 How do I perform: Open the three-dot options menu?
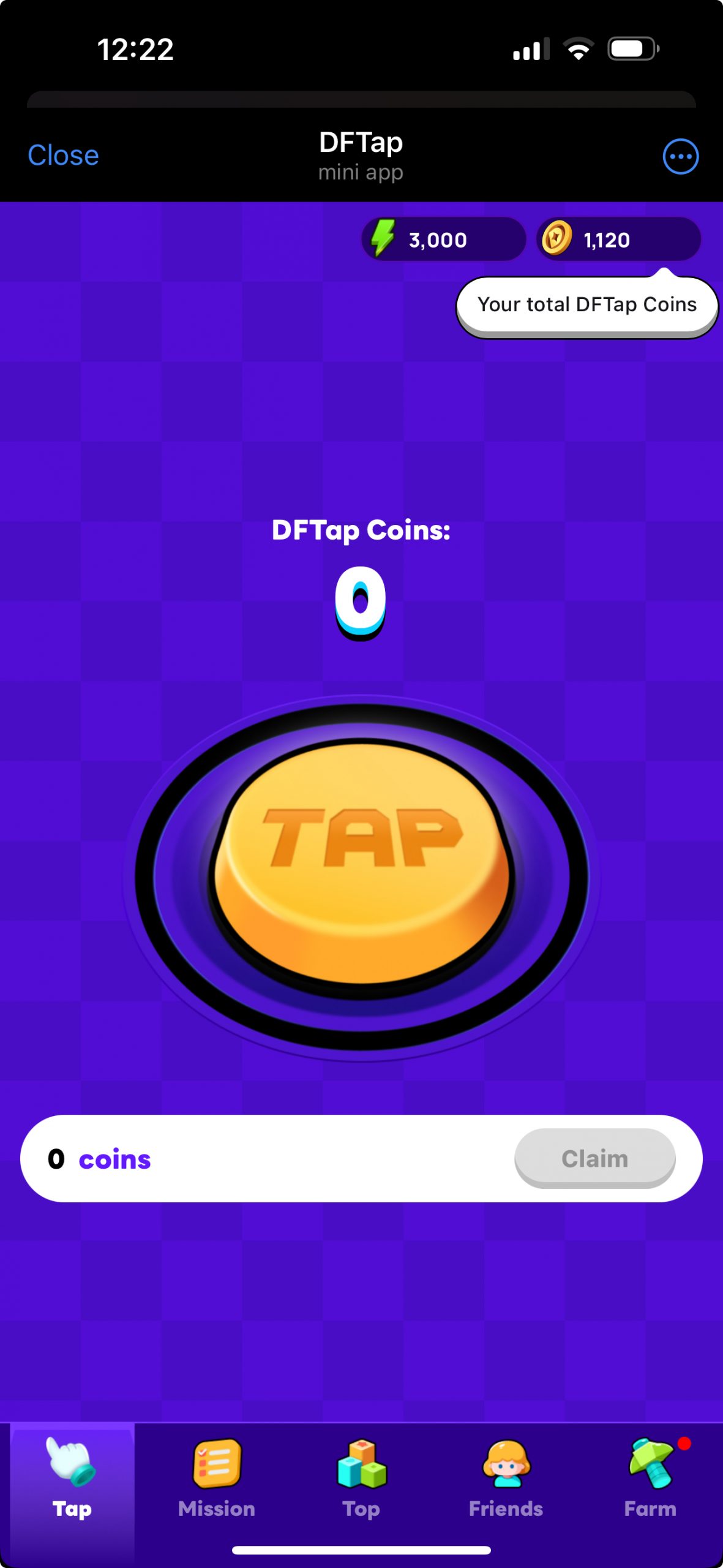click(x=680, y=156)
